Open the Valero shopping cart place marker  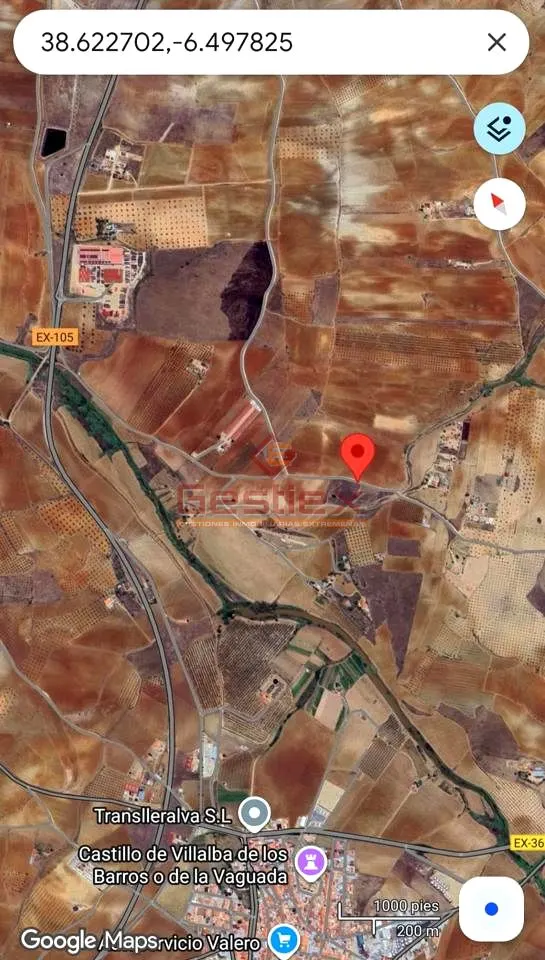pos(285,939)
